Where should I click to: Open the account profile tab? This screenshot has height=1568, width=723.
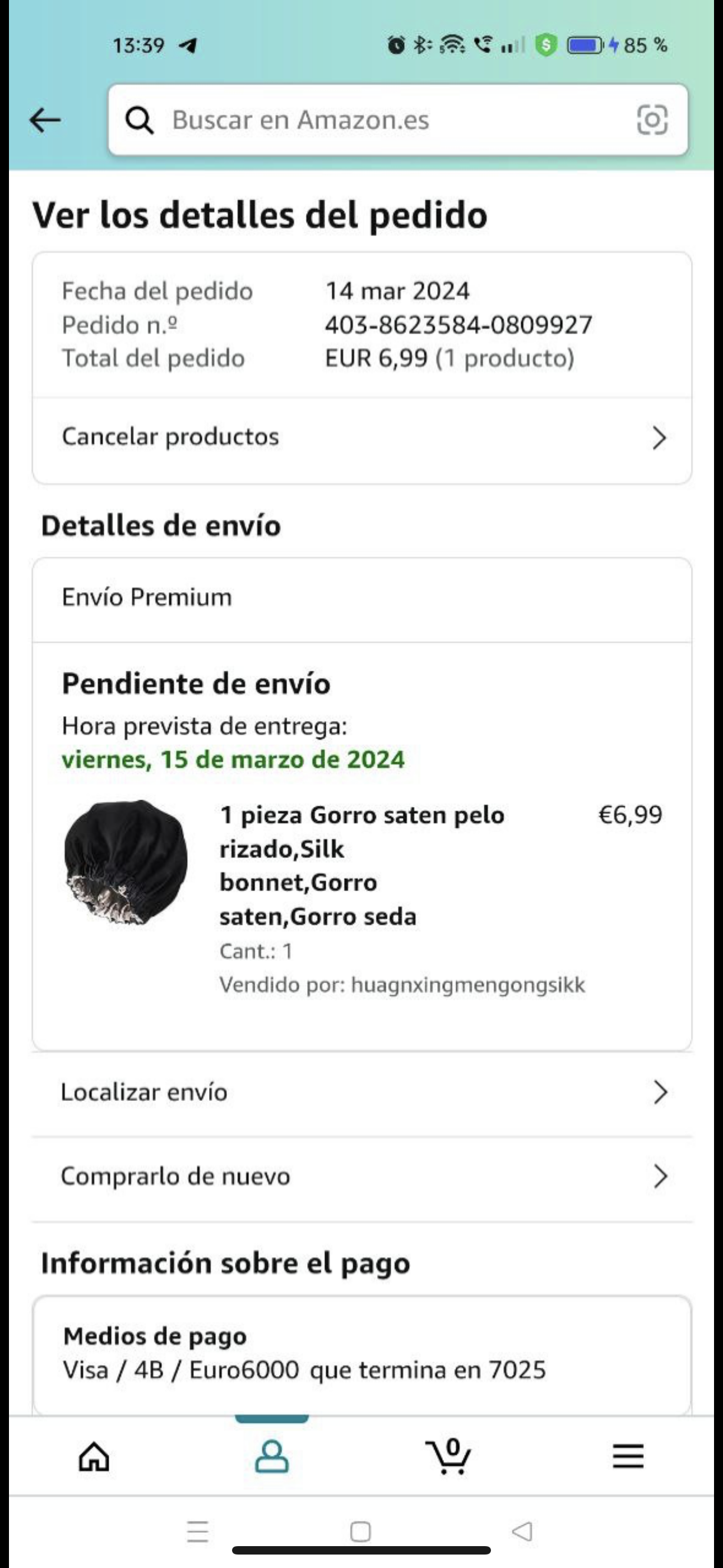coord(271,1457)
